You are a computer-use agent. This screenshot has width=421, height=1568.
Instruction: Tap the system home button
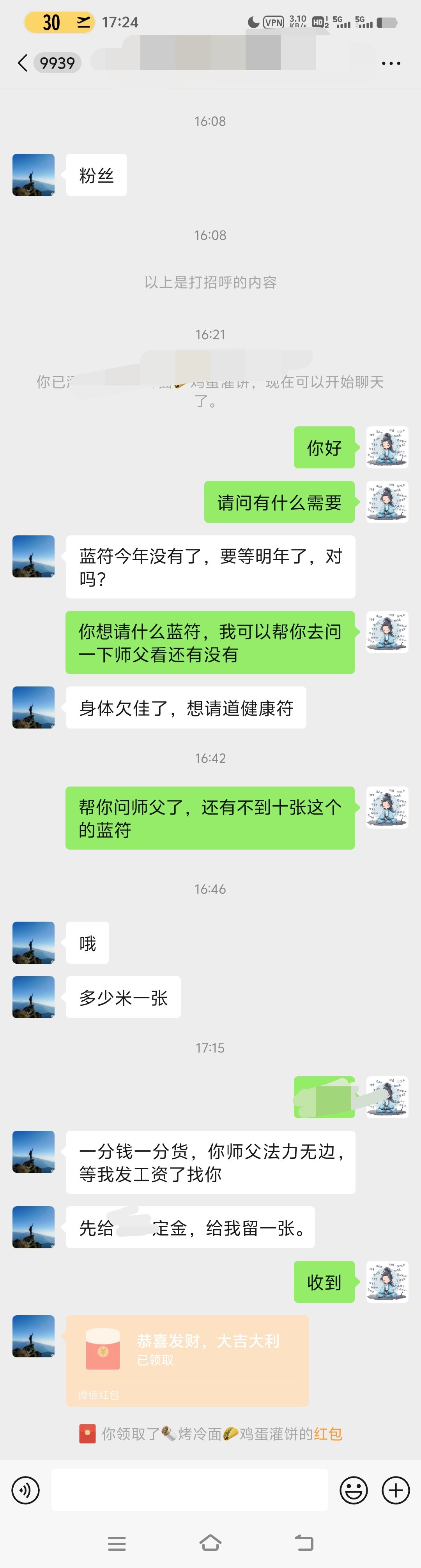click(x=210, y=1542)
